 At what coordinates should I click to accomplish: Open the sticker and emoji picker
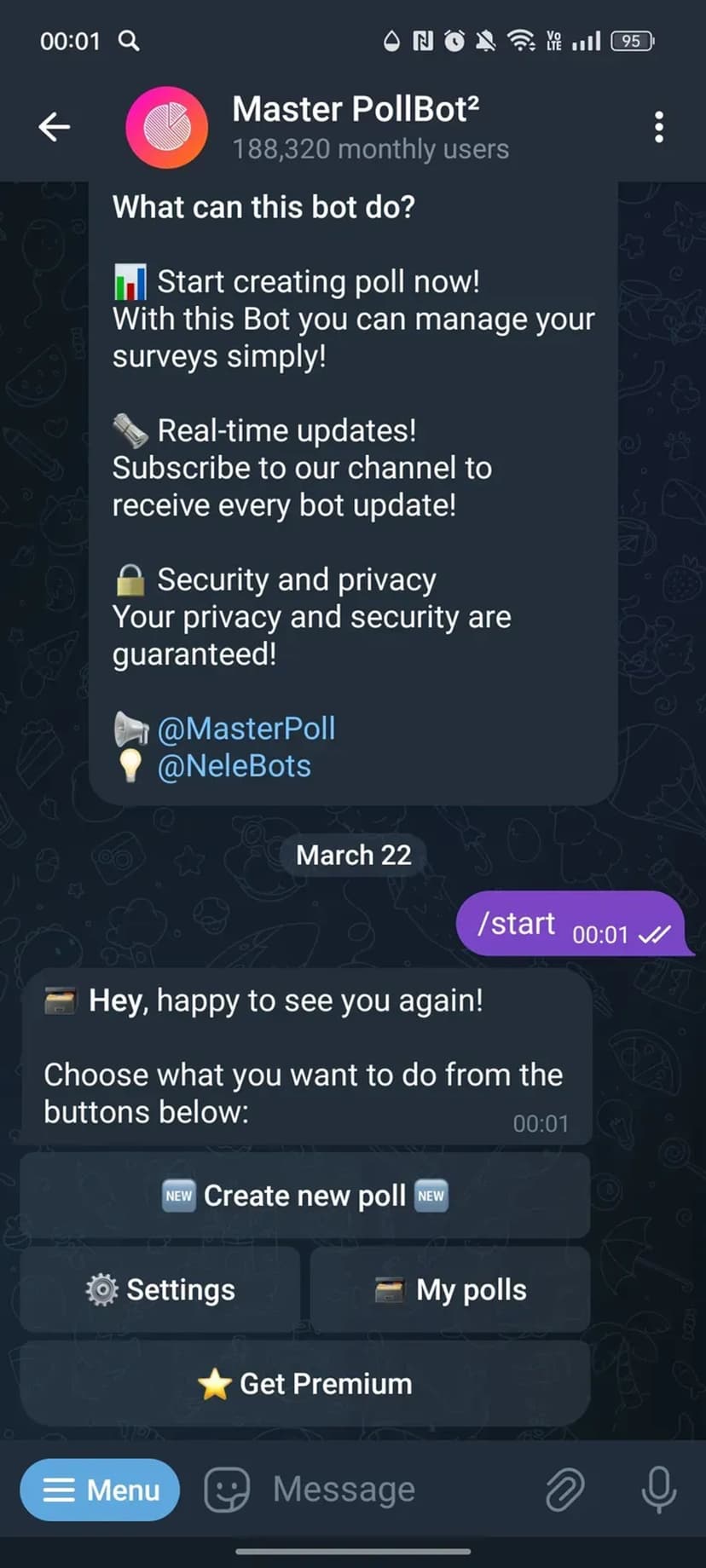pyautogui.click(x=227, y=1490)
